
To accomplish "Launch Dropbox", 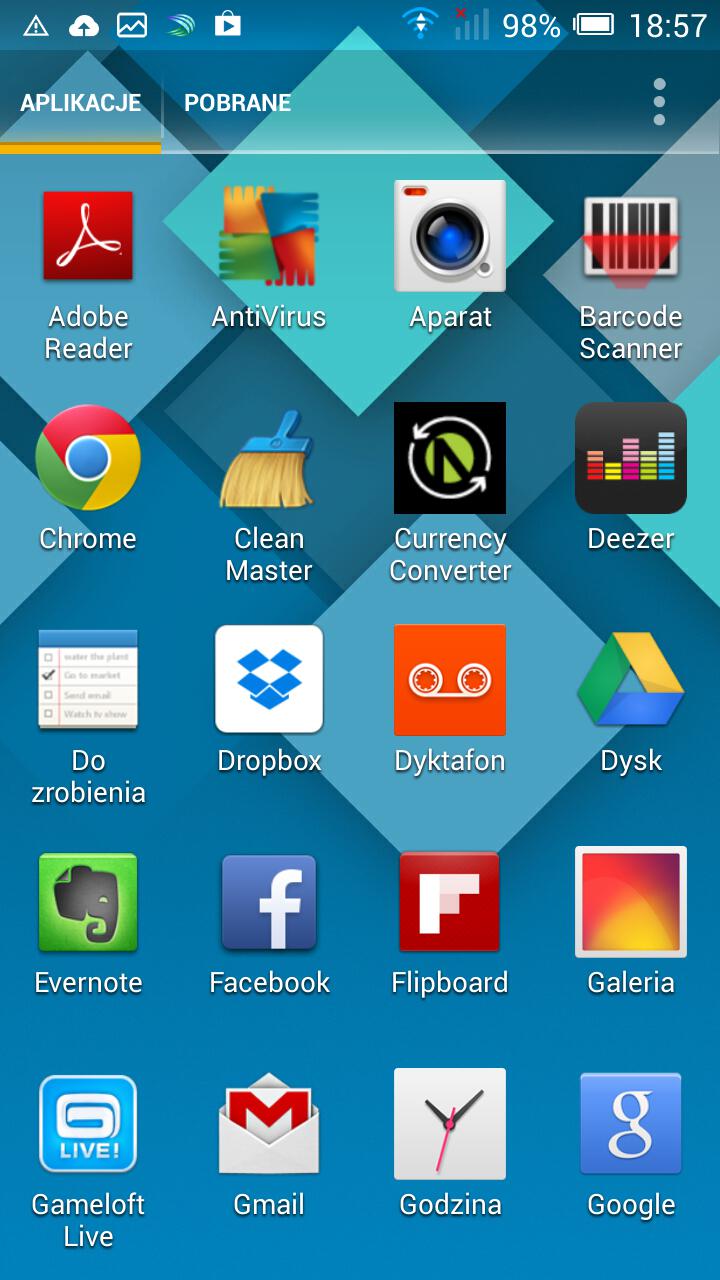I will [x=269, y=680].
